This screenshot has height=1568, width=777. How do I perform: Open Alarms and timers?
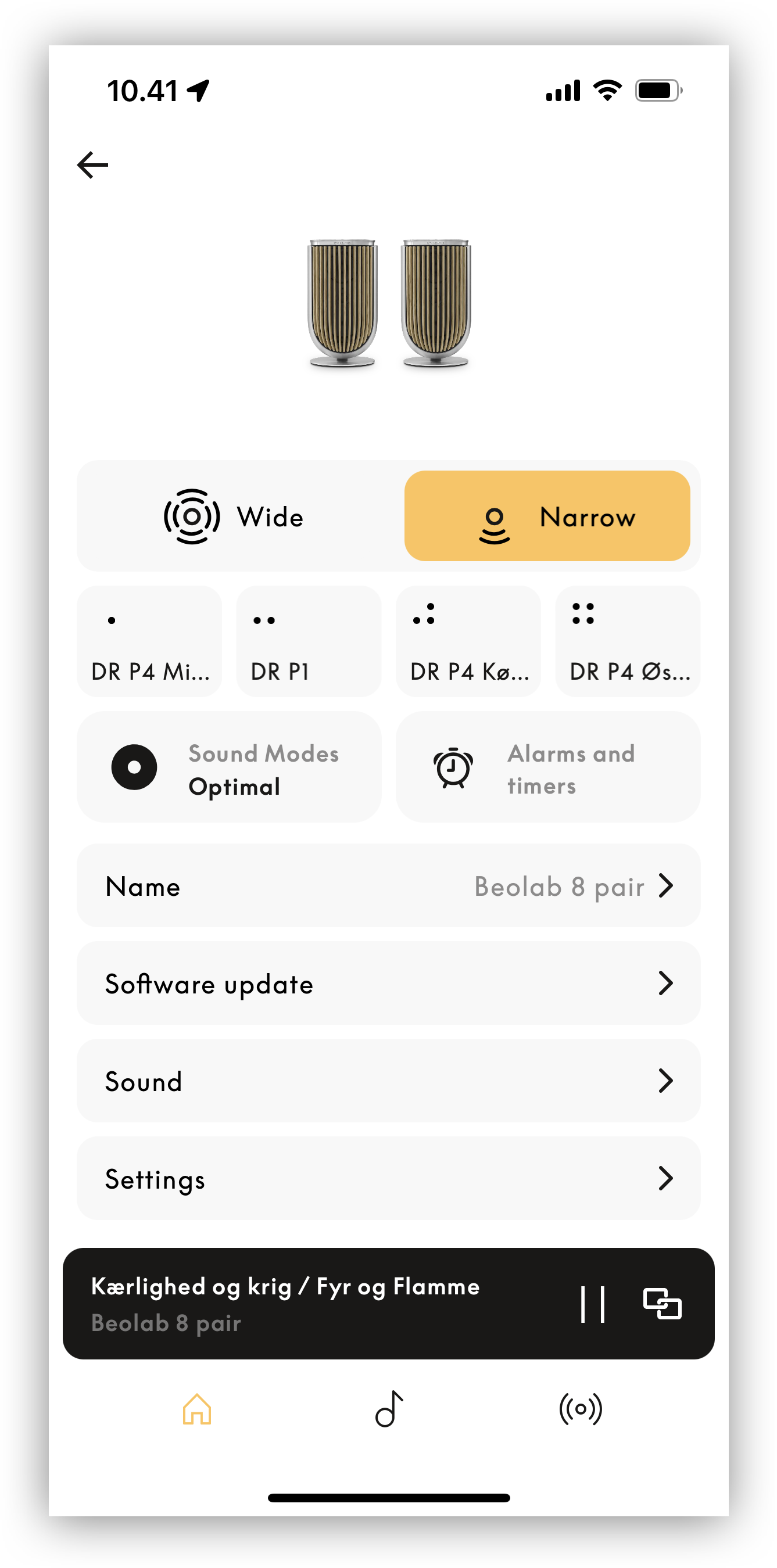(547, 767)
